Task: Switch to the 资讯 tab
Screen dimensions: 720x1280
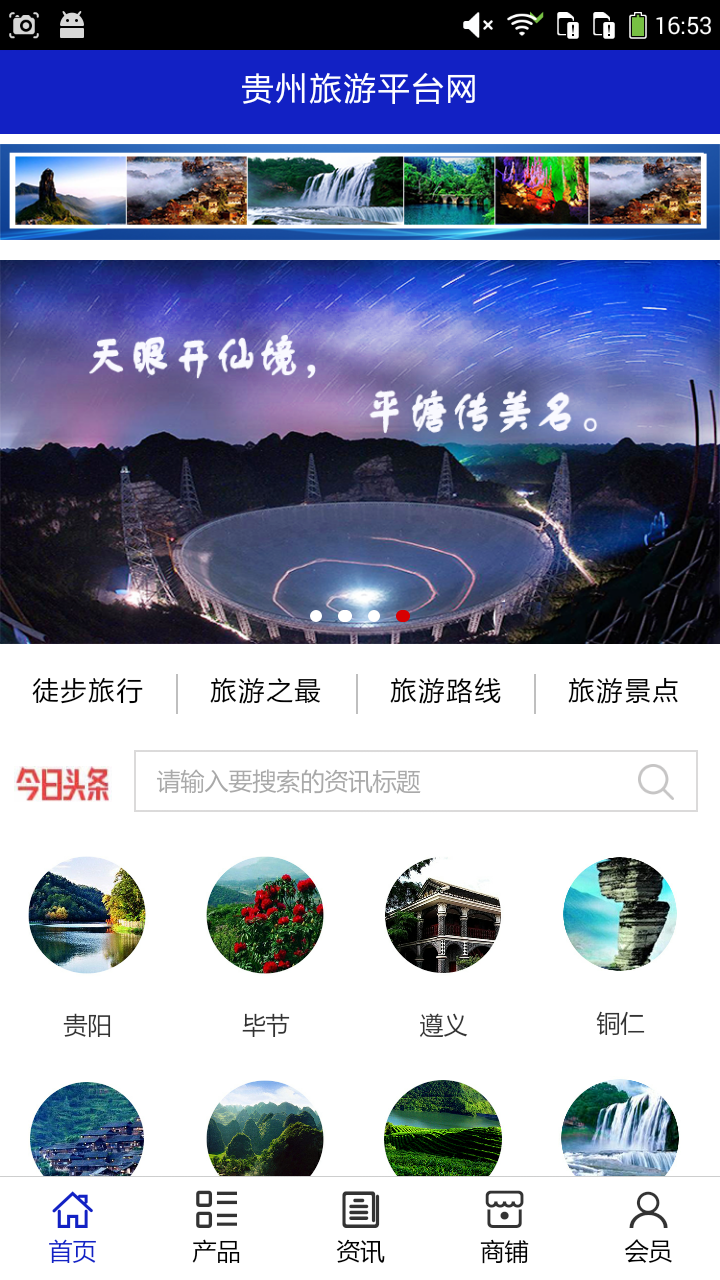Action: point(360,1228)
